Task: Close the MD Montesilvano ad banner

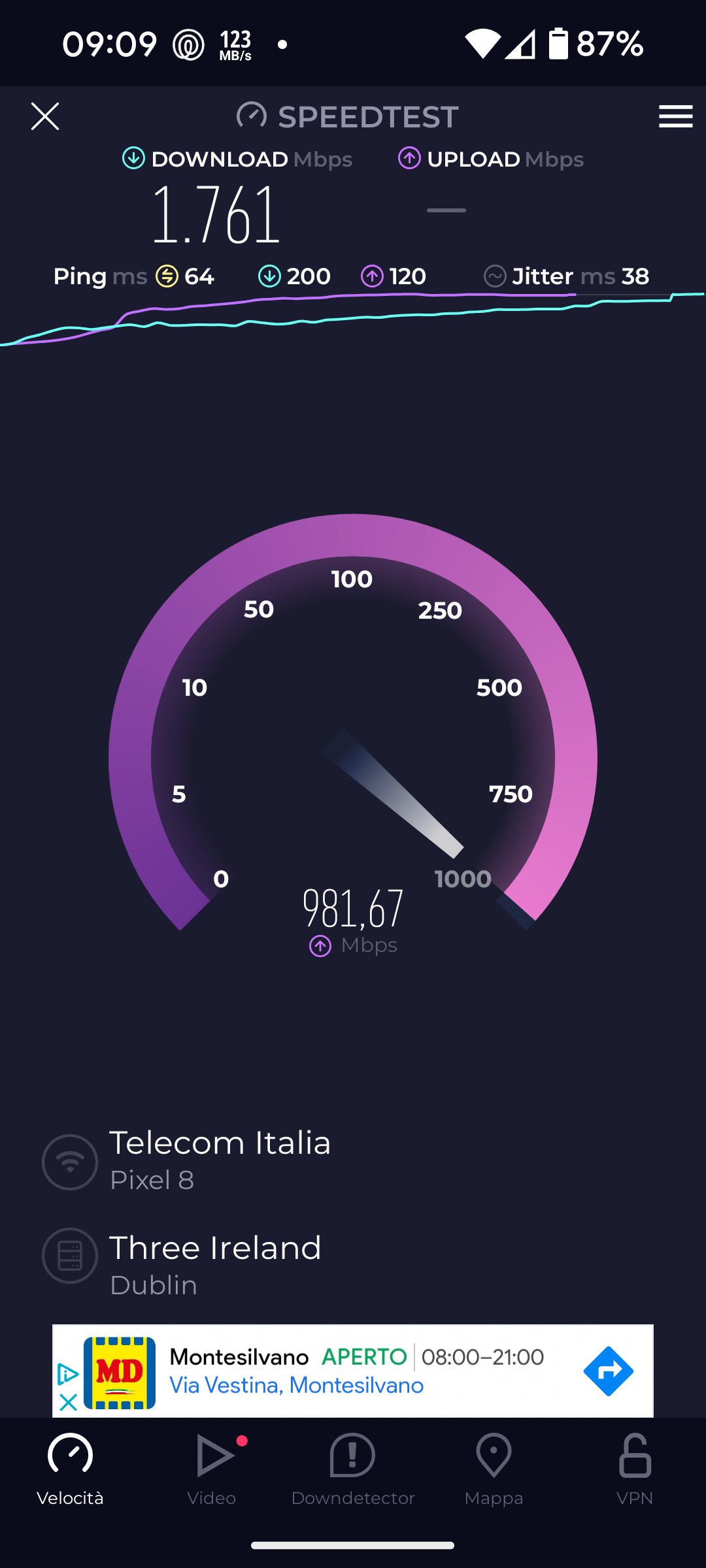Action: (68, 1402)
